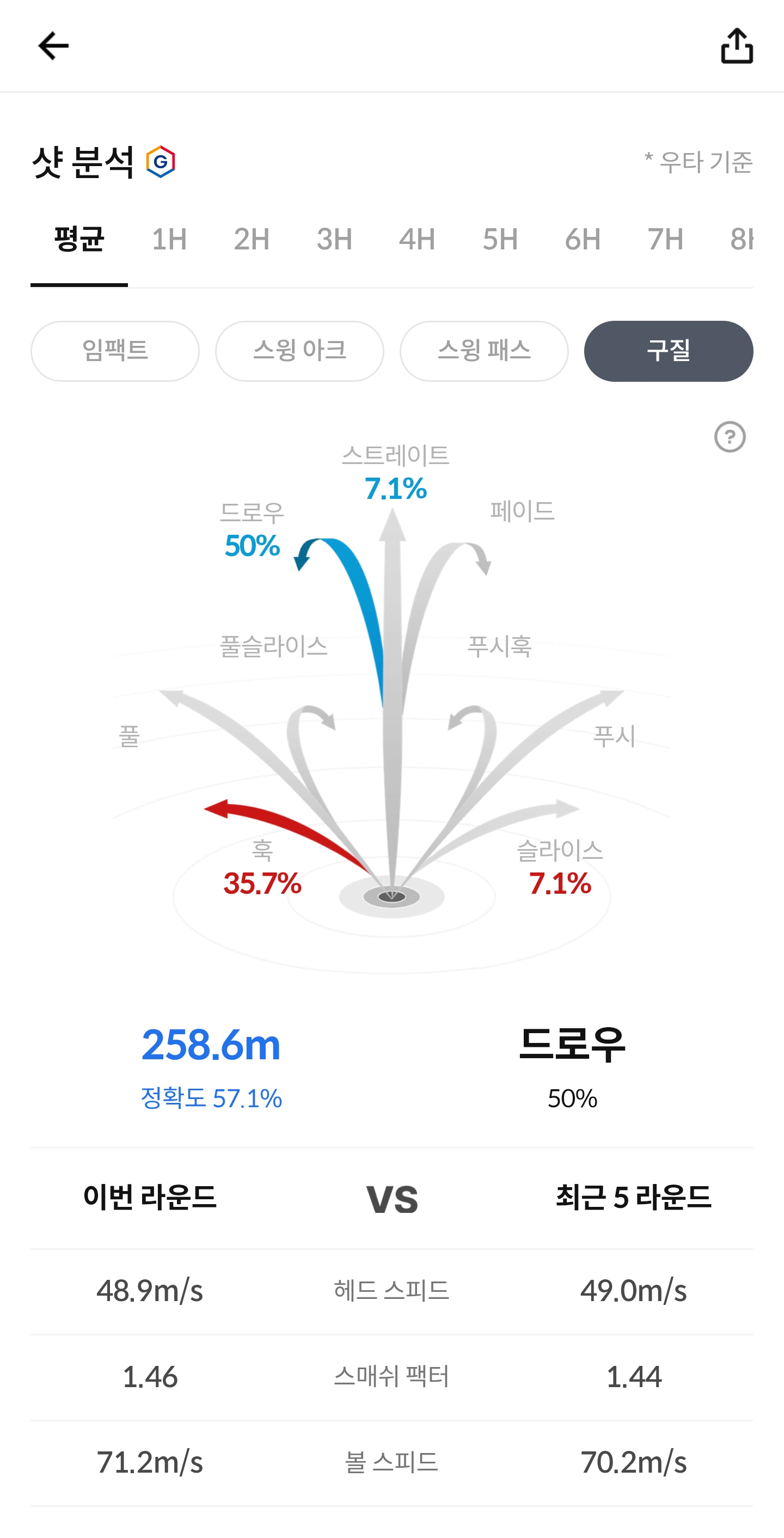Select the 임팩트 chip
Image resolution: width=784 pixels, height=1538 pixels.
tap(115, 351)
